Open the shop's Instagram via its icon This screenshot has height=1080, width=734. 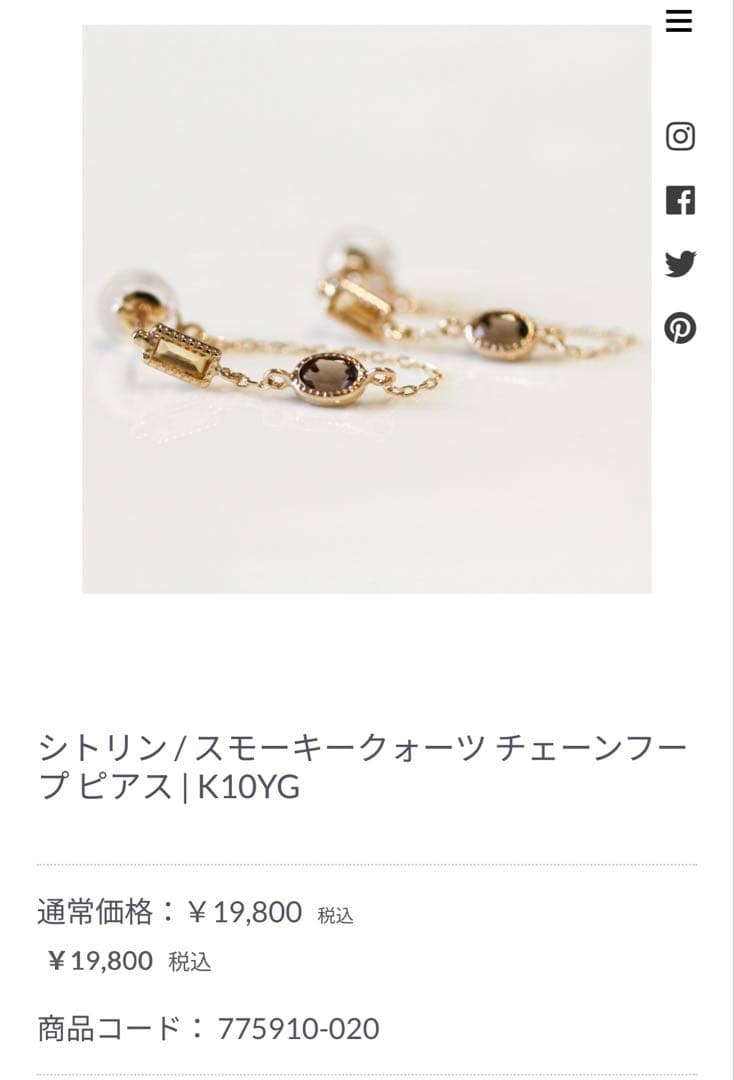pyautogui.click(x=681, y=134)
